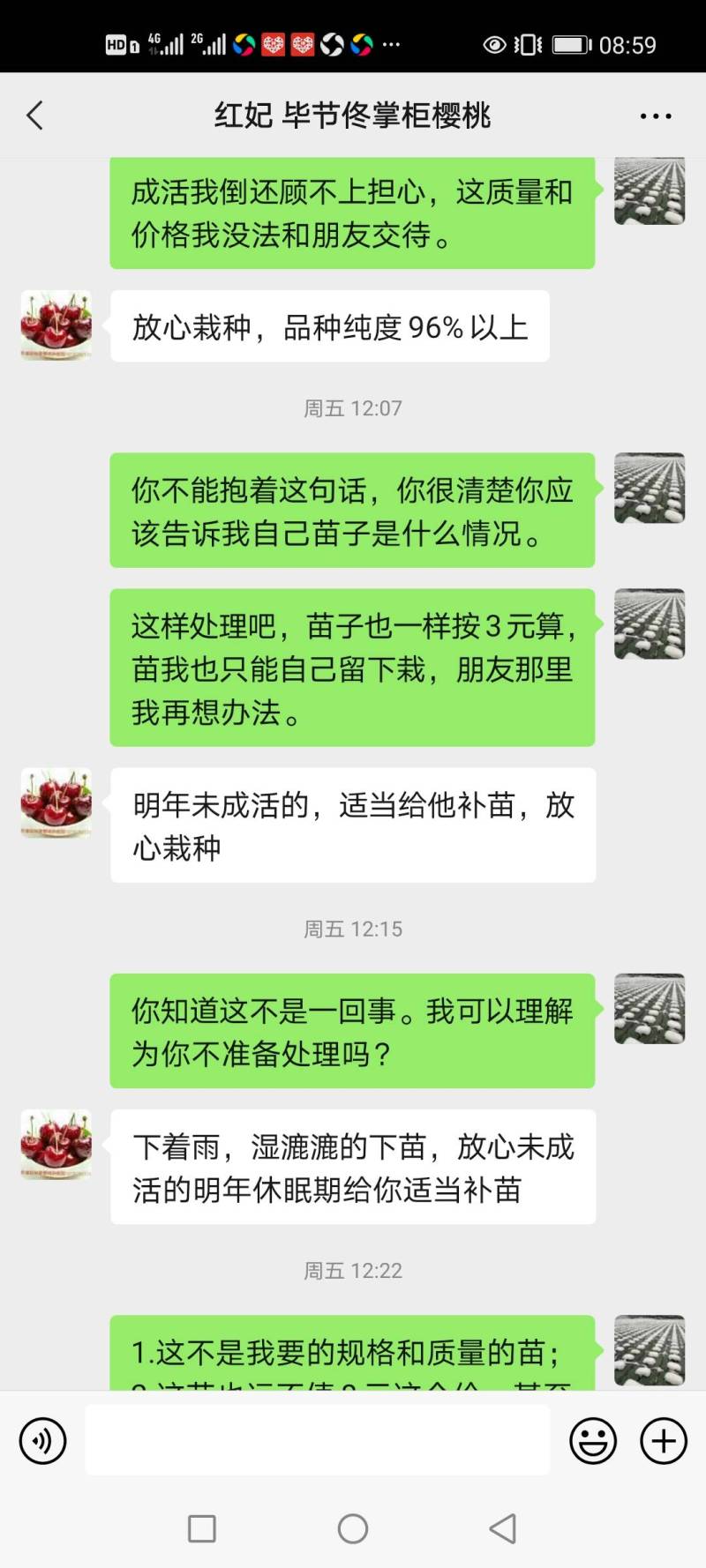This screenshot has height=1568, width=706.
Task: Go back to the chat list
Action: tap(35, 116)
